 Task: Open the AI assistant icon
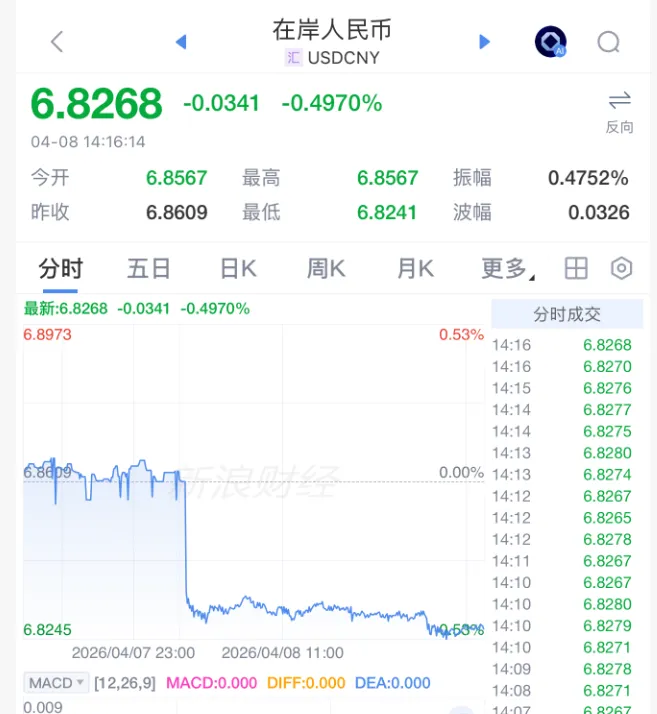(x=550, y=41)
